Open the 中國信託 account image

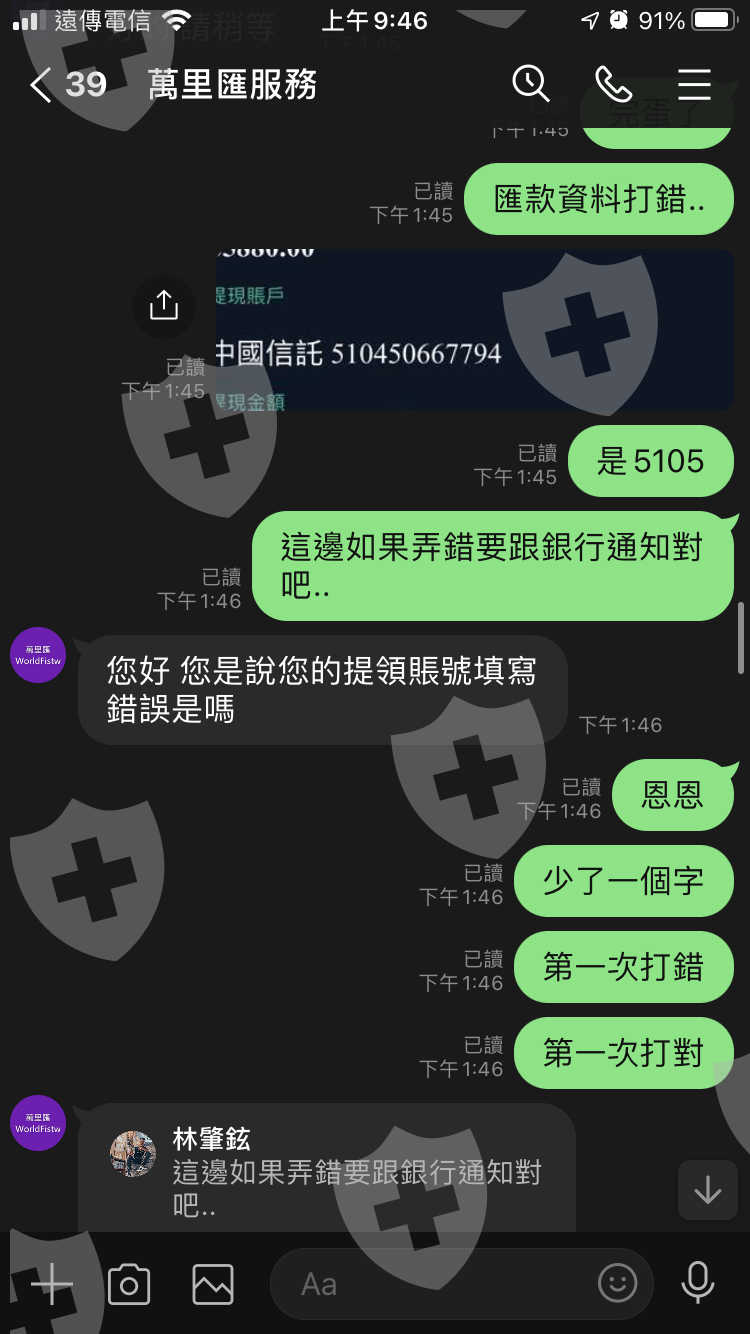point(475,329)
